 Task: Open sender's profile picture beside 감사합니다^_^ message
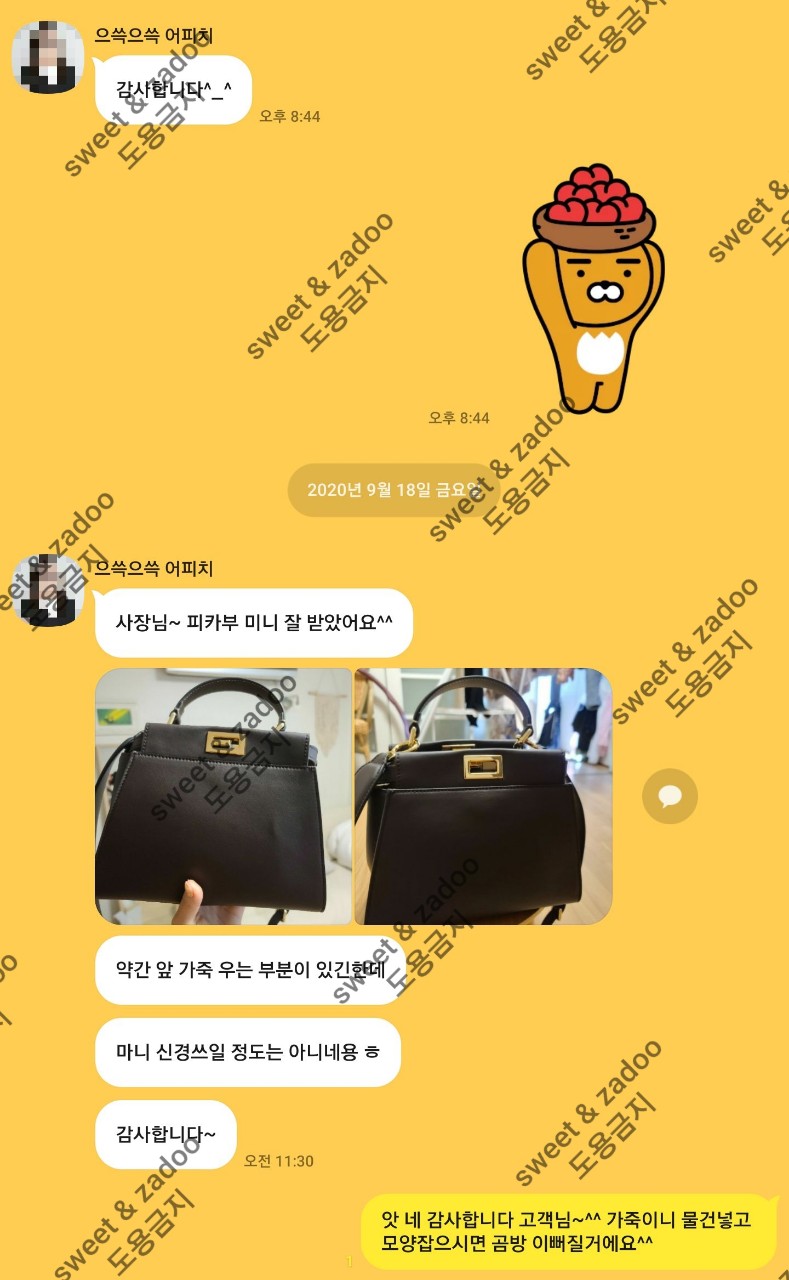point(47,57)
